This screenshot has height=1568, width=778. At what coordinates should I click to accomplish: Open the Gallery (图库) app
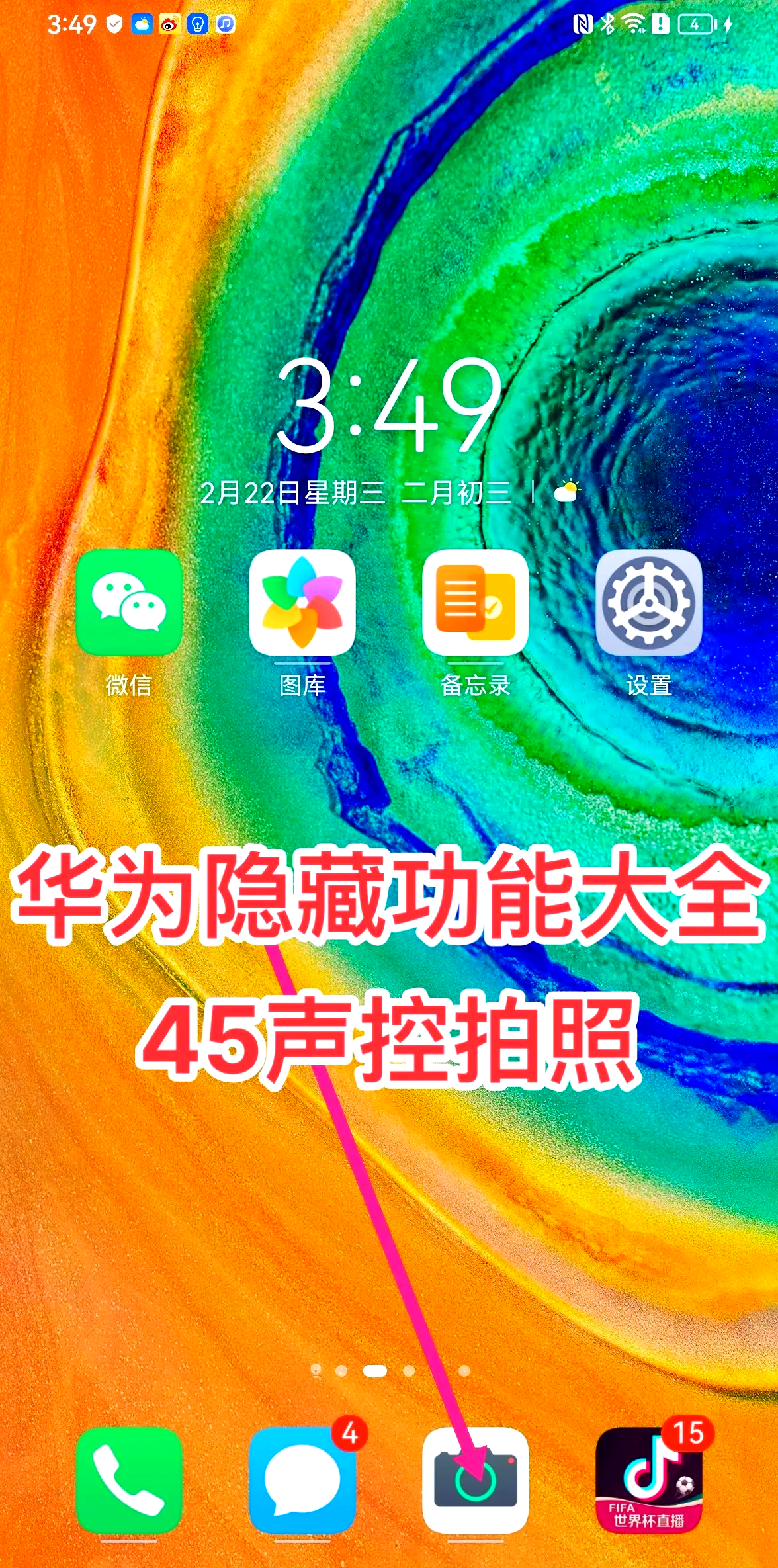point(302,603)
